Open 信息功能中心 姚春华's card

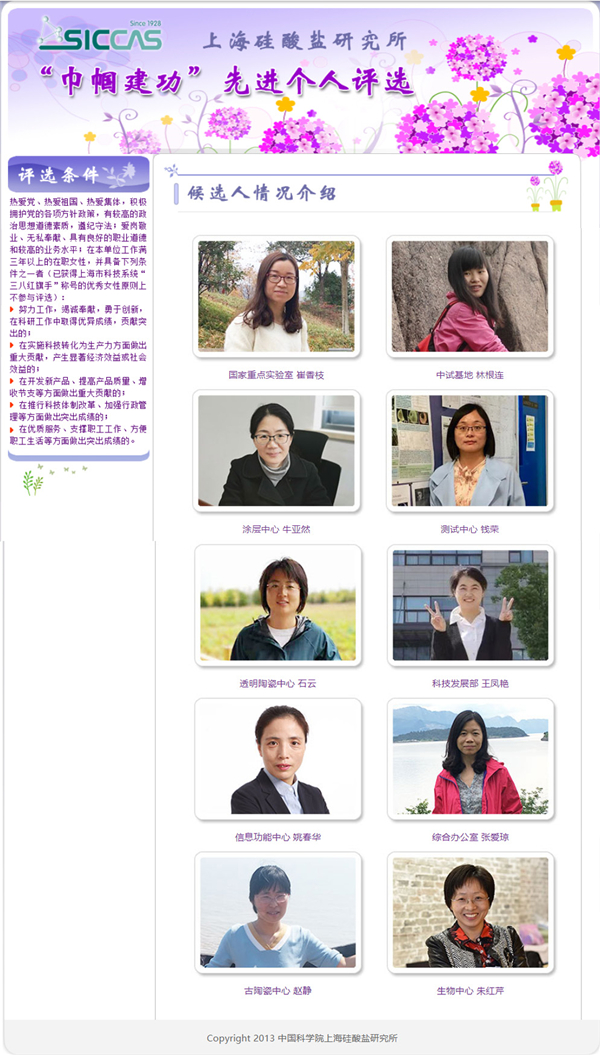pos(277,758)
